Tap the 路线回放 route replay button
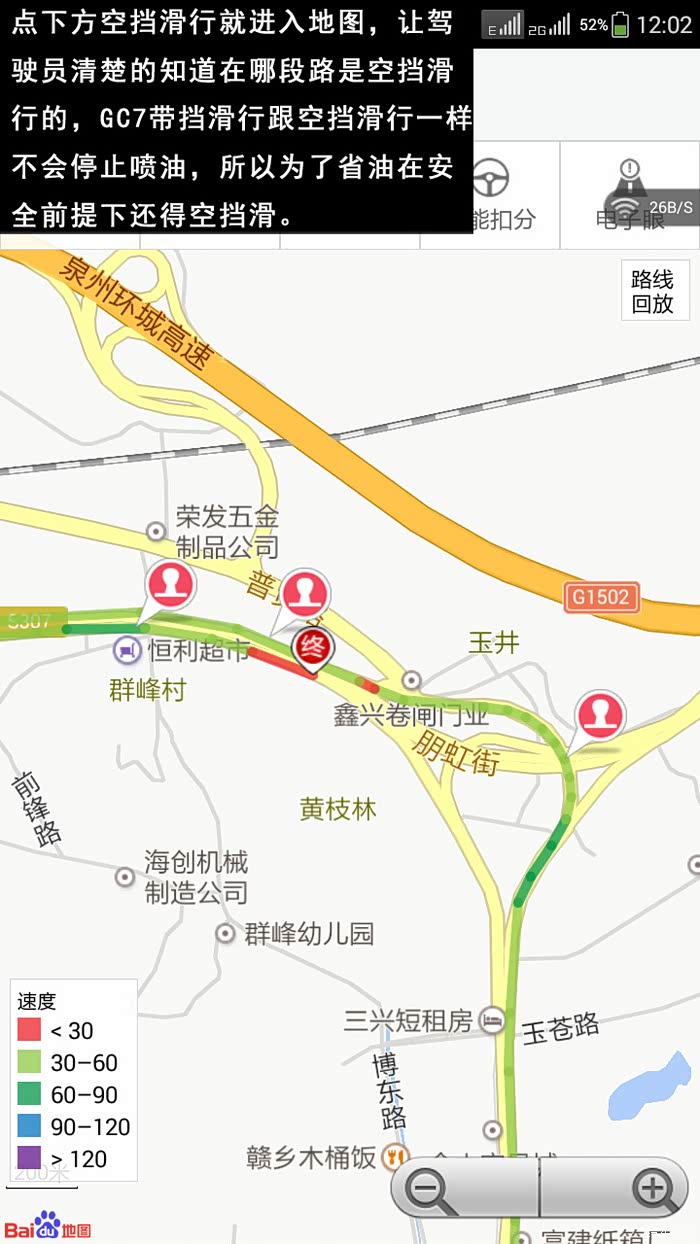Screen dimensions: 700x1244 point(653,291)
